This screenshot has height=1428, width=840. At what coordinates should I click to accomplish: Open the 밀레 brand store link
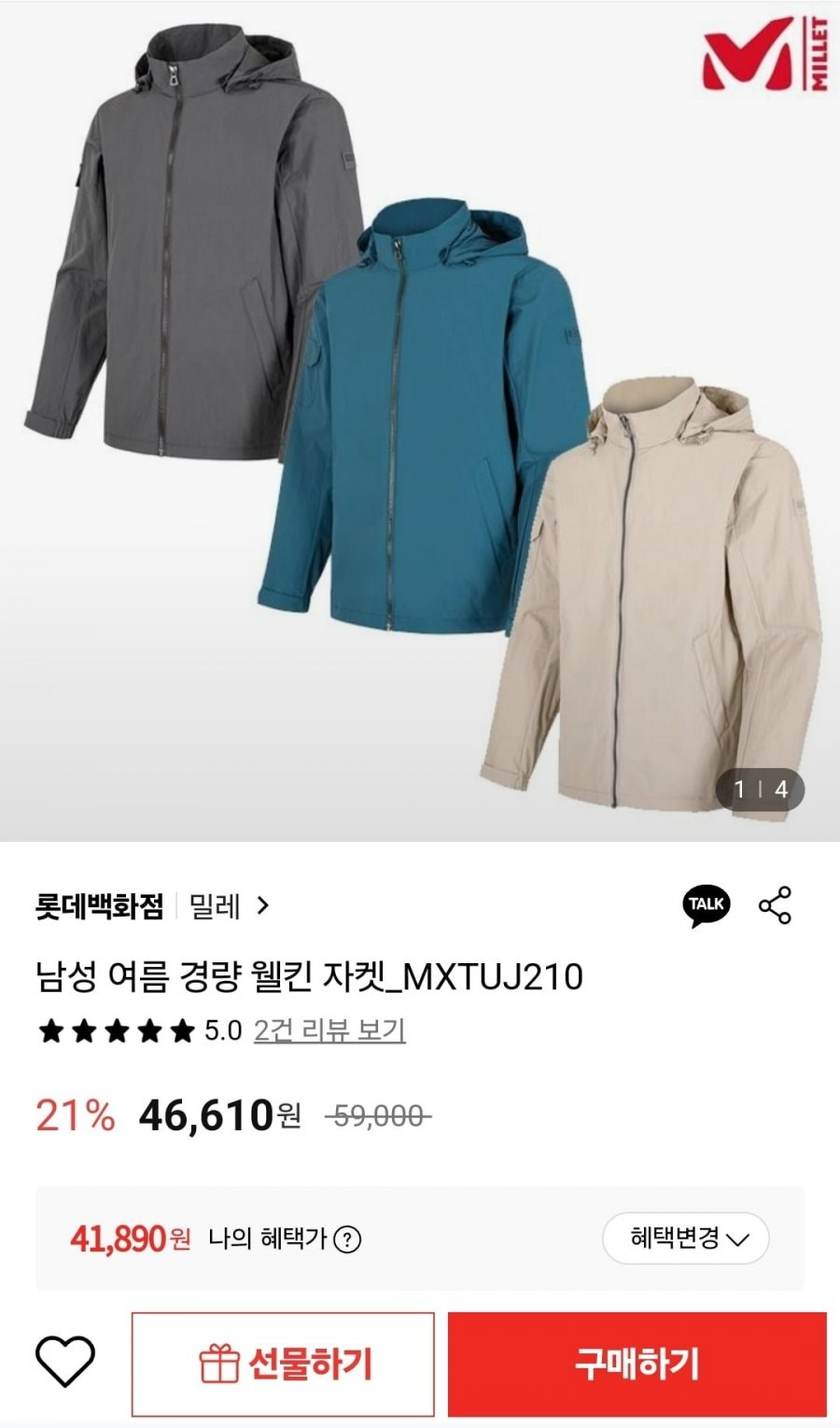(x=230, y=906)
